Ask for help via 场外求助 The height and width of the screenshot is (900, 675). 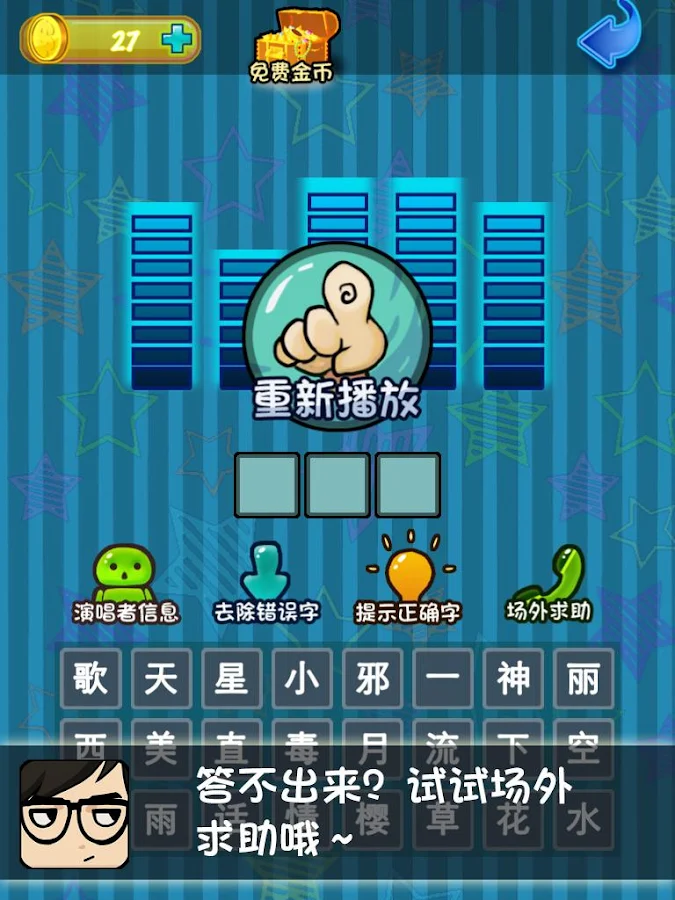pos(549,582)
